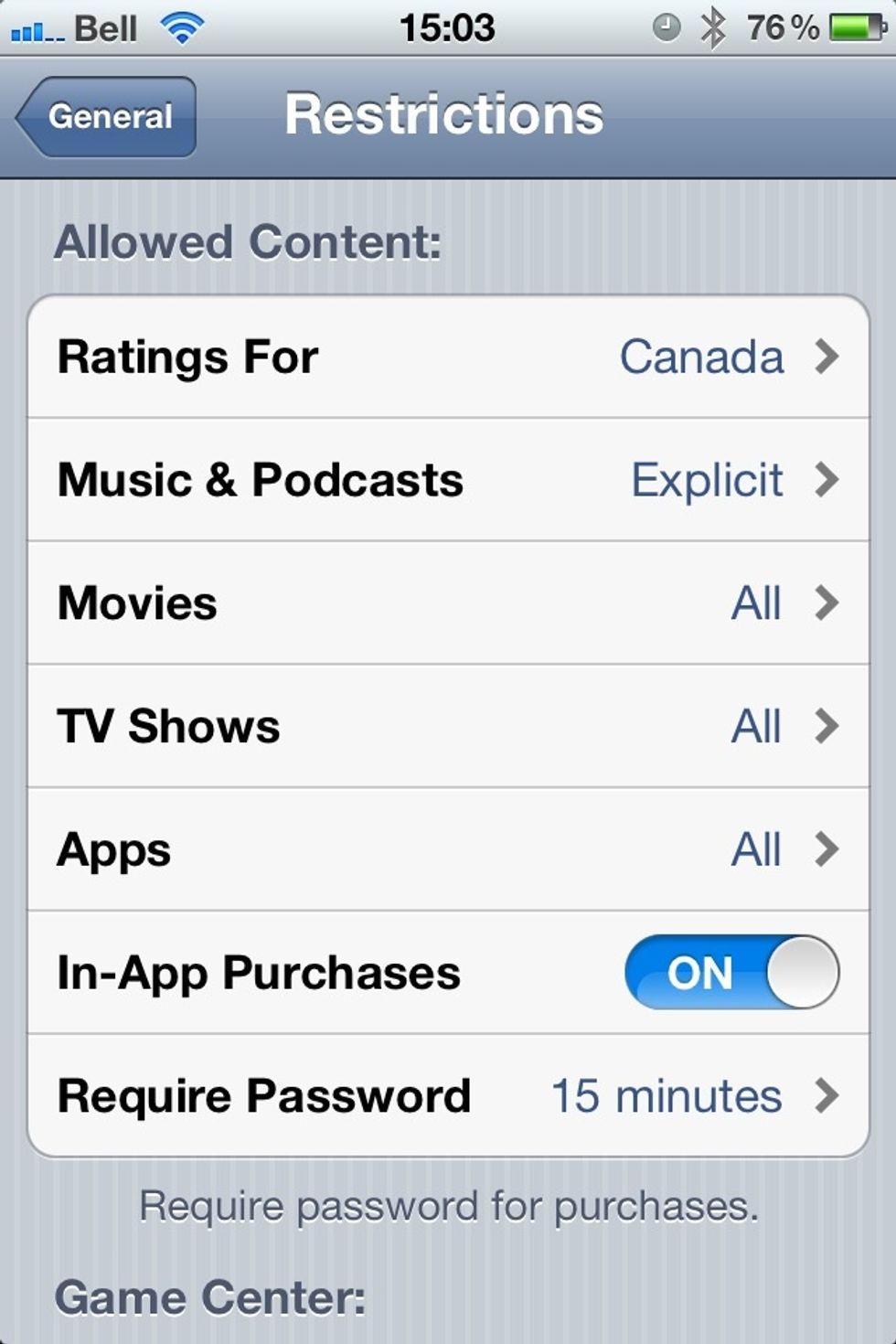Viewport: 896px width, 1344px height.
Task: Change Explicit setting for Music & Podcasts
Action: click(709, 479)
